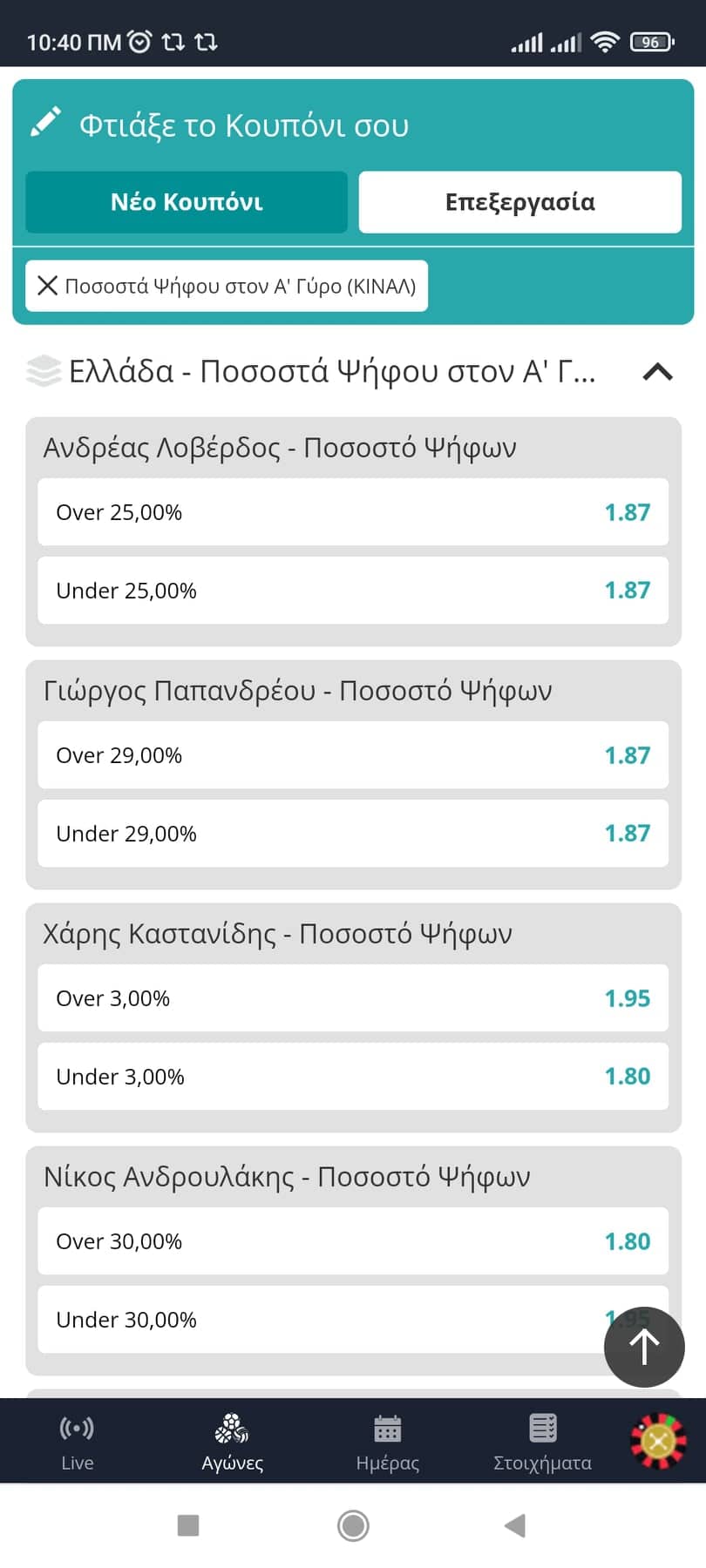706x1568 pixels.
Task: Open the Επεξεργασία button
Action: (520, 202)
